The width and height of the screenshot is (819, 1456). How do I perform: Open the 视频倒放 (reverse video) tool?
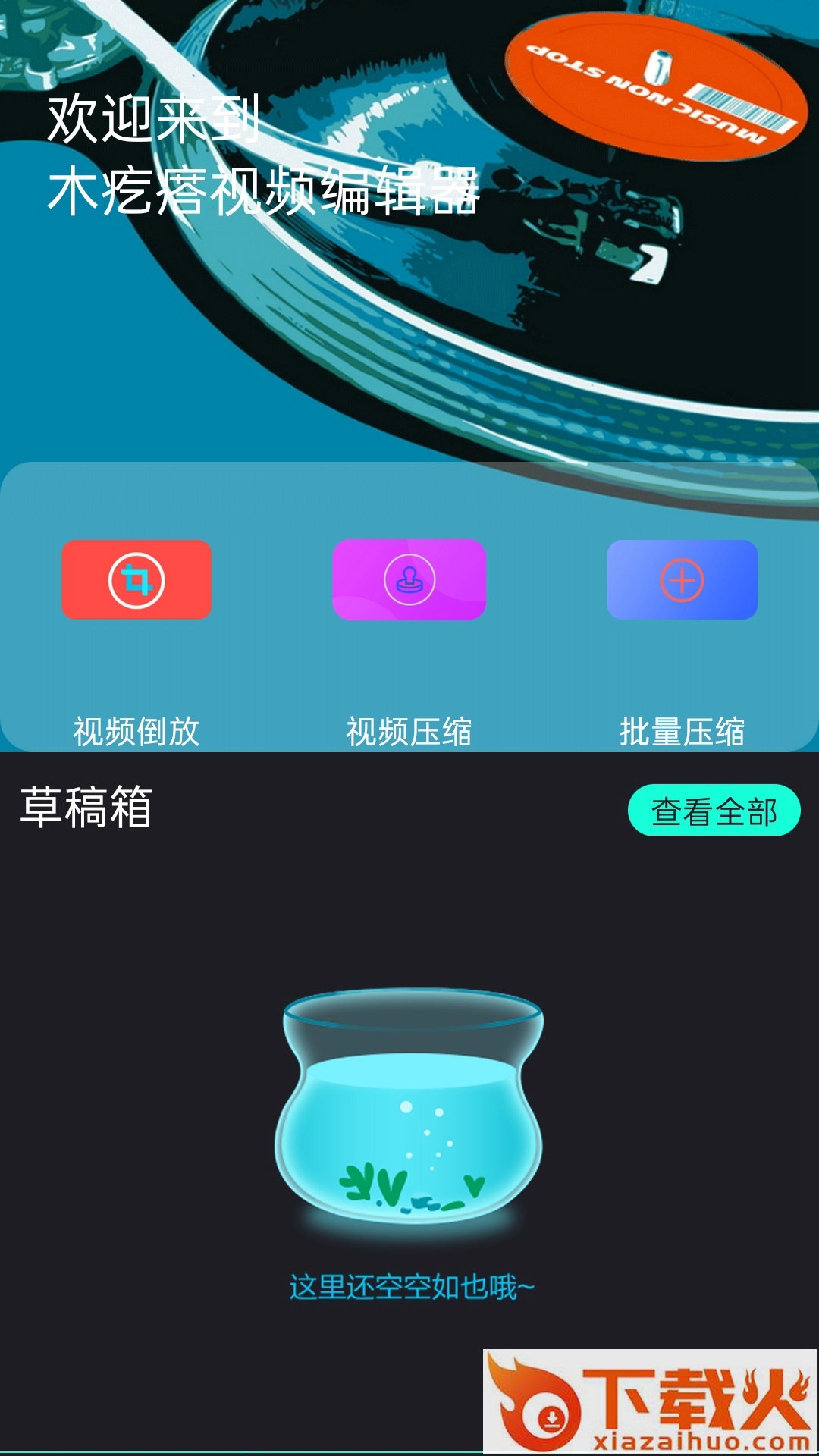tap(136, 580)
